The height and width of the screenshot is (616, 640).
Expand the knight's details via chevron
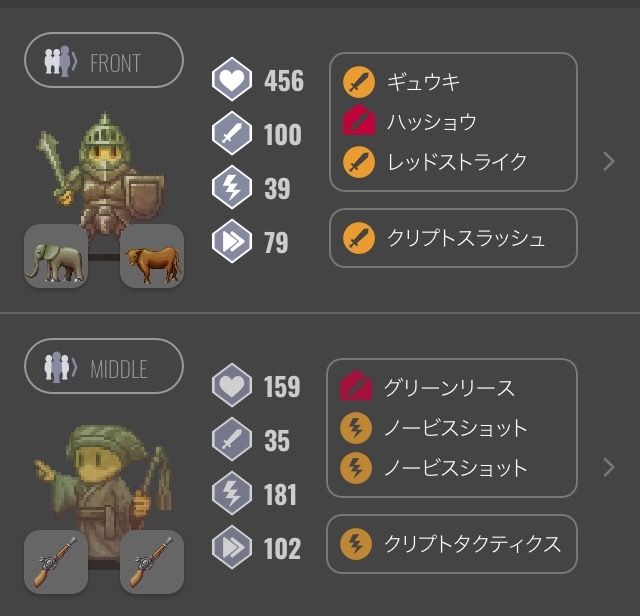(609, 161)
